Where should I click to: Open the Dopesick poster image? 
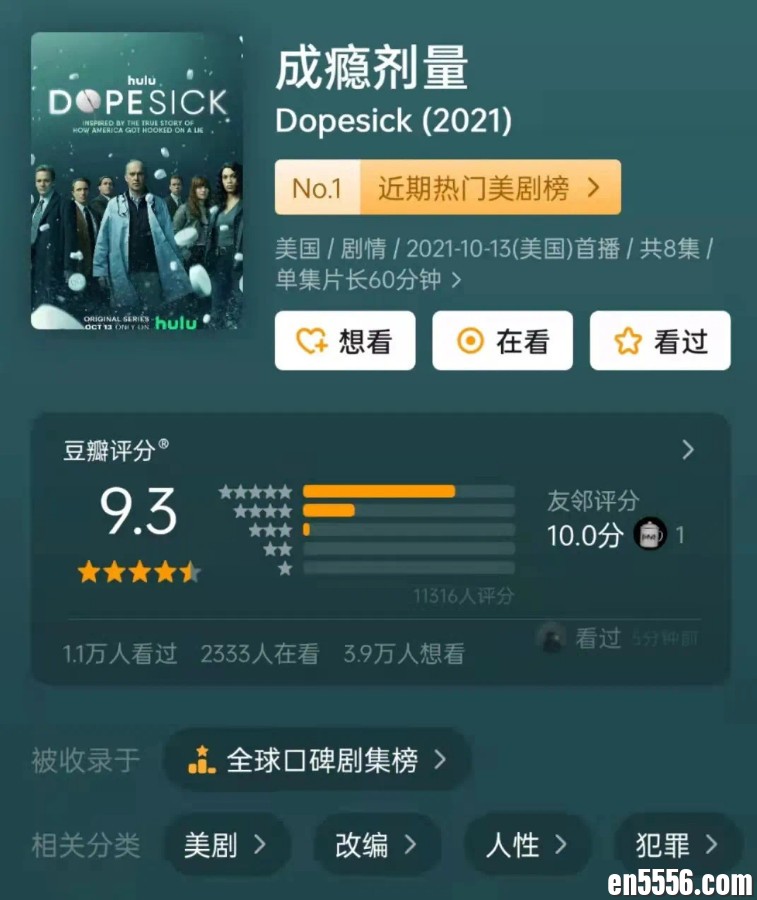[x=136, y=182]
